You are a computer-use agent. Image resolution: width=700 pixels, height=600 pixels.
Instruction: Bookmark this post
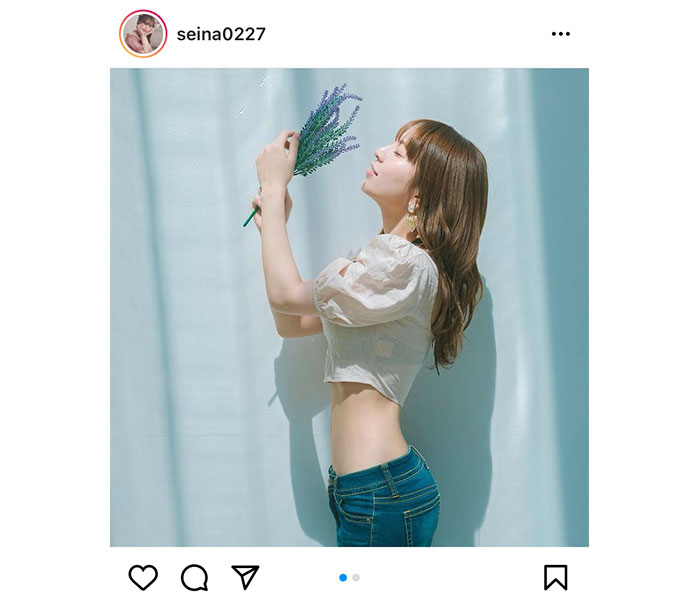(555, 577)
